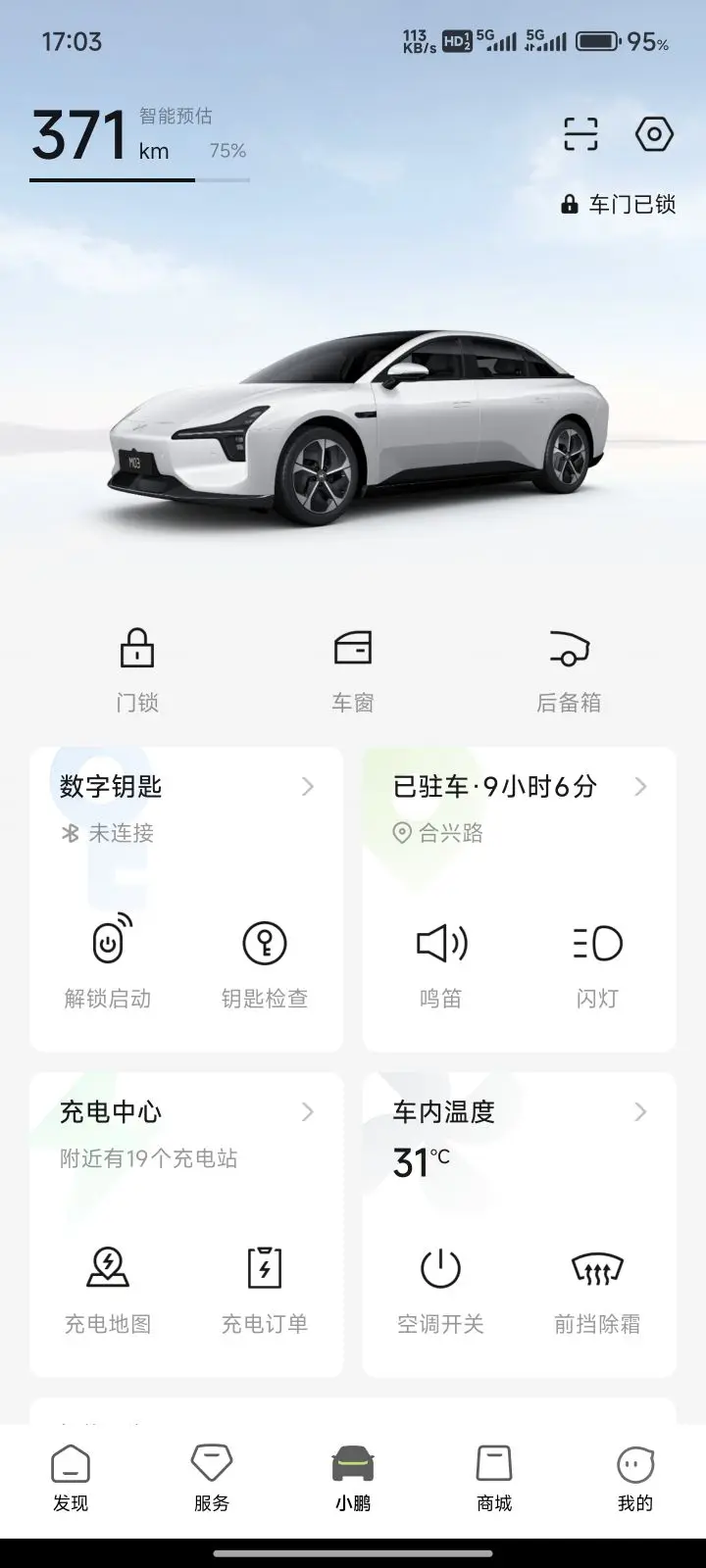This screenshot has width=706, height=1568.
Task: Open the scan icon at top
Action: 580,134
